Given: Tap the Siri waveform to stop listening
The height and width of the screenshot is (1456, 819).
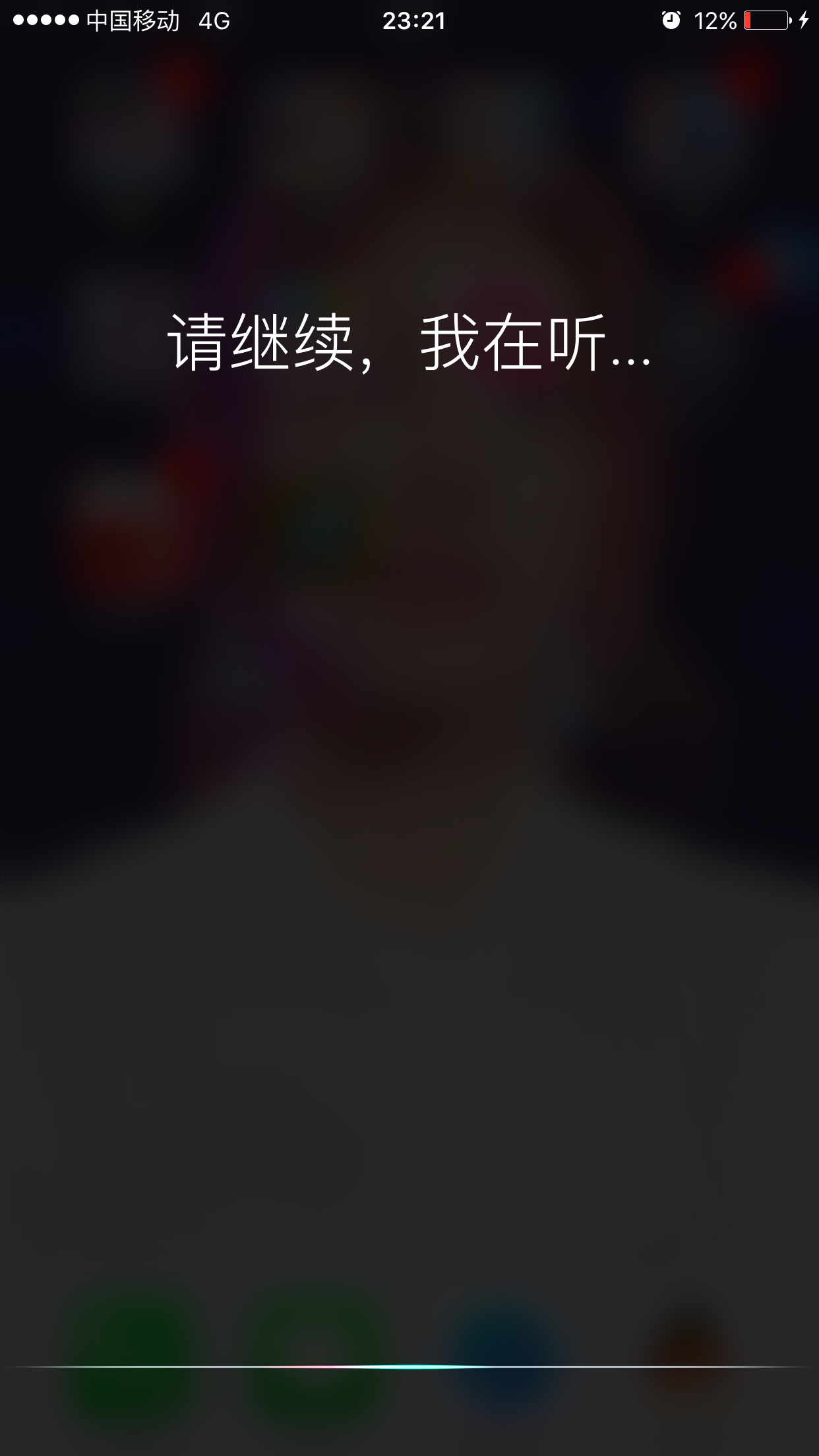Looking at the screenshot, I should (x=409, y=1366).
